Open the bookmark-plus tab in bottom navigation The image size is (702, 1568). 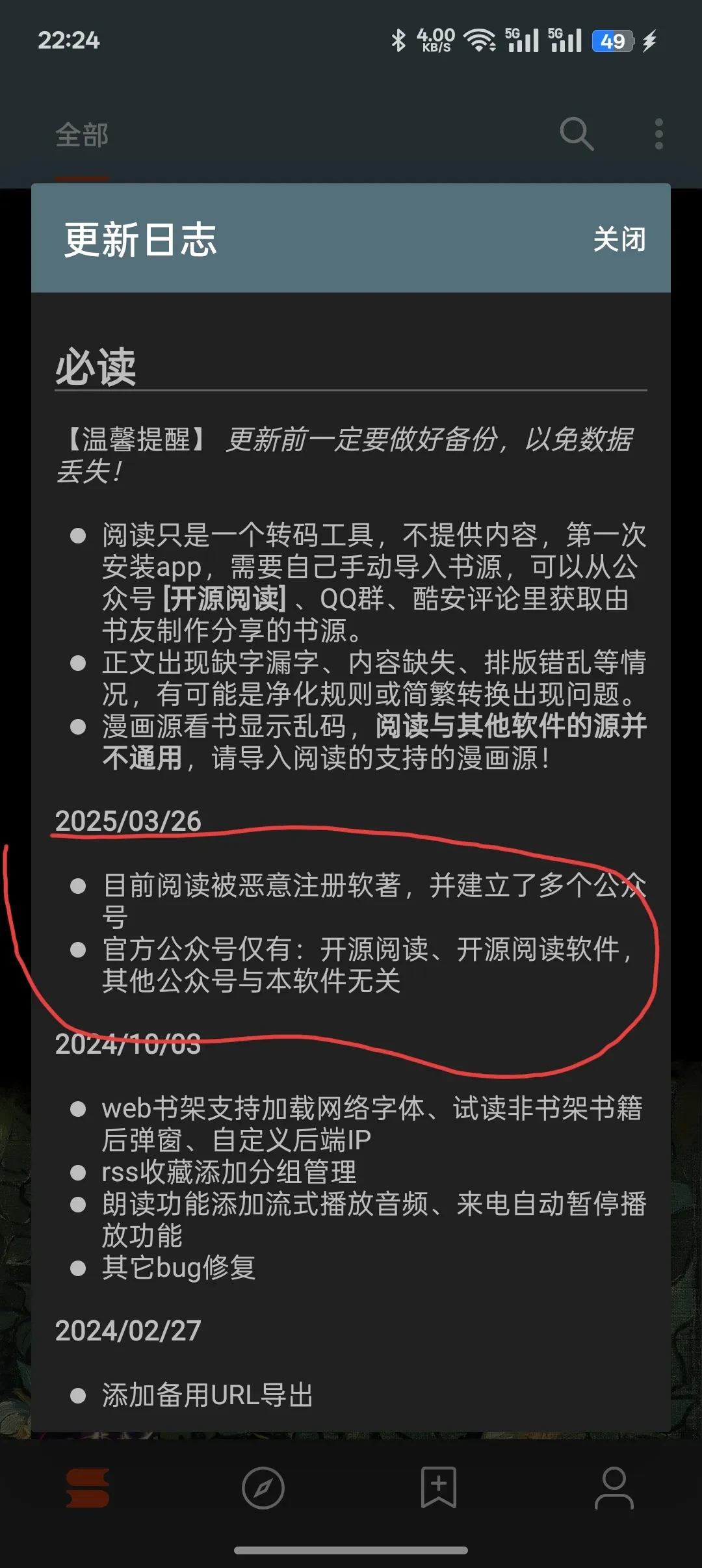point(439,1487)
